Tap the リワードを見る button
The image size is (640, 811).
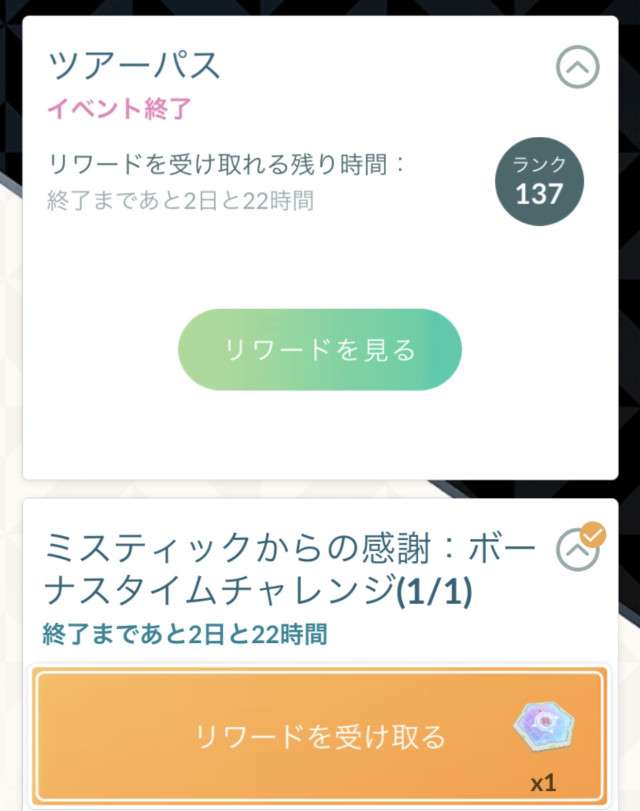tap(320, 350)
